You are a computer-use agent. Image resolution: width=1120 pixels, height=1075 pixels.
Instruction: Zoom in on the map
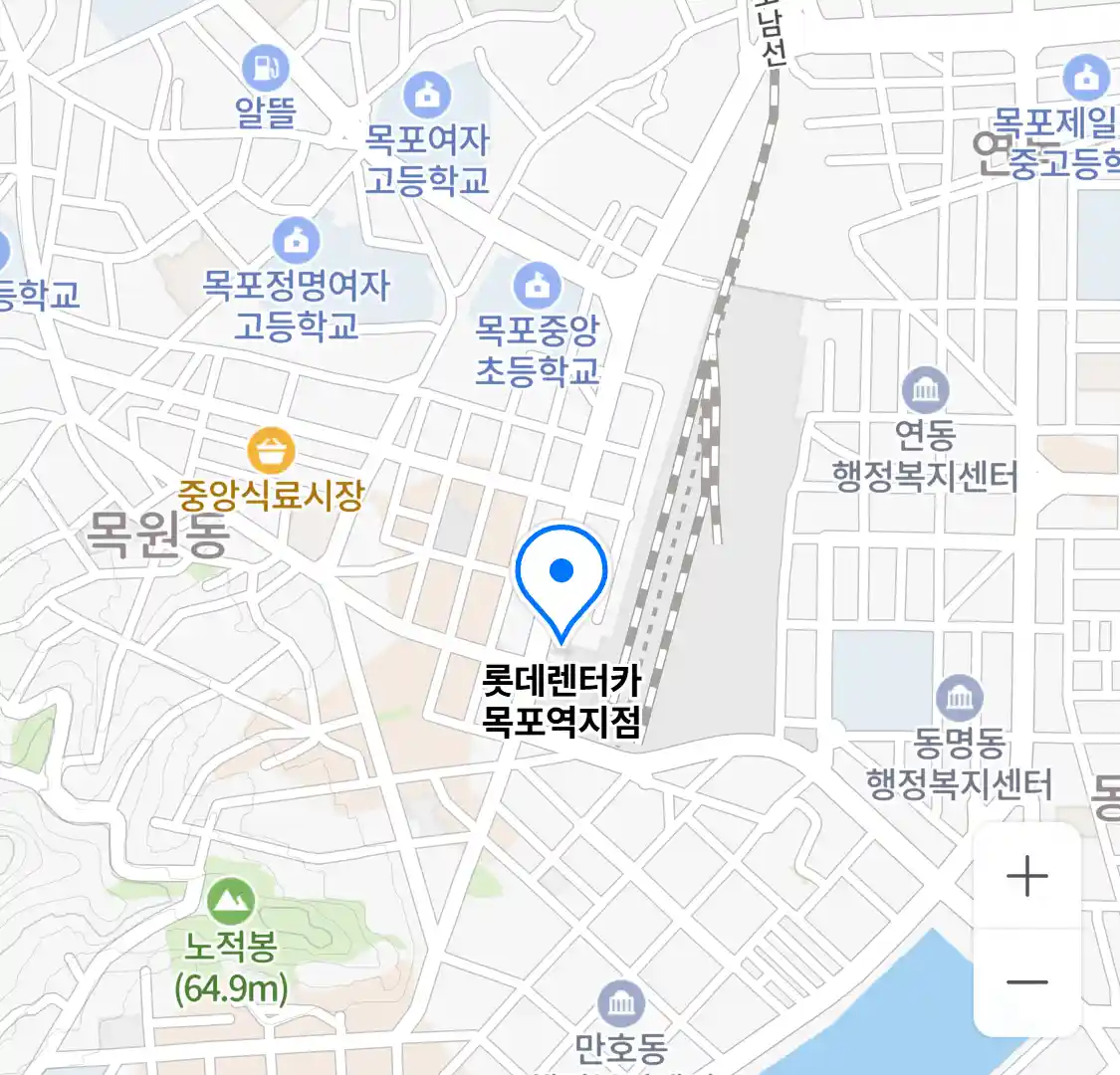1026,877
